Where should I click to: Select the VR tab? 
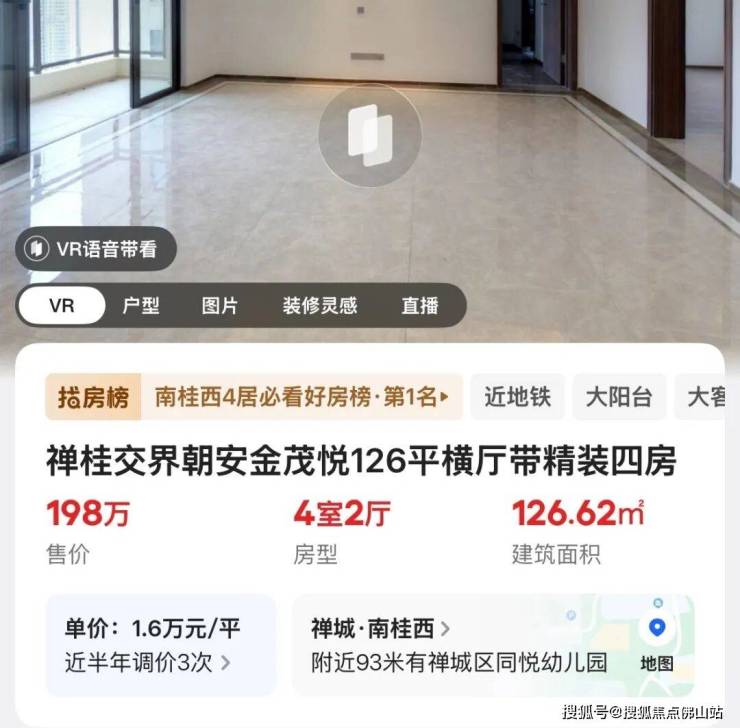pos(62,306)
